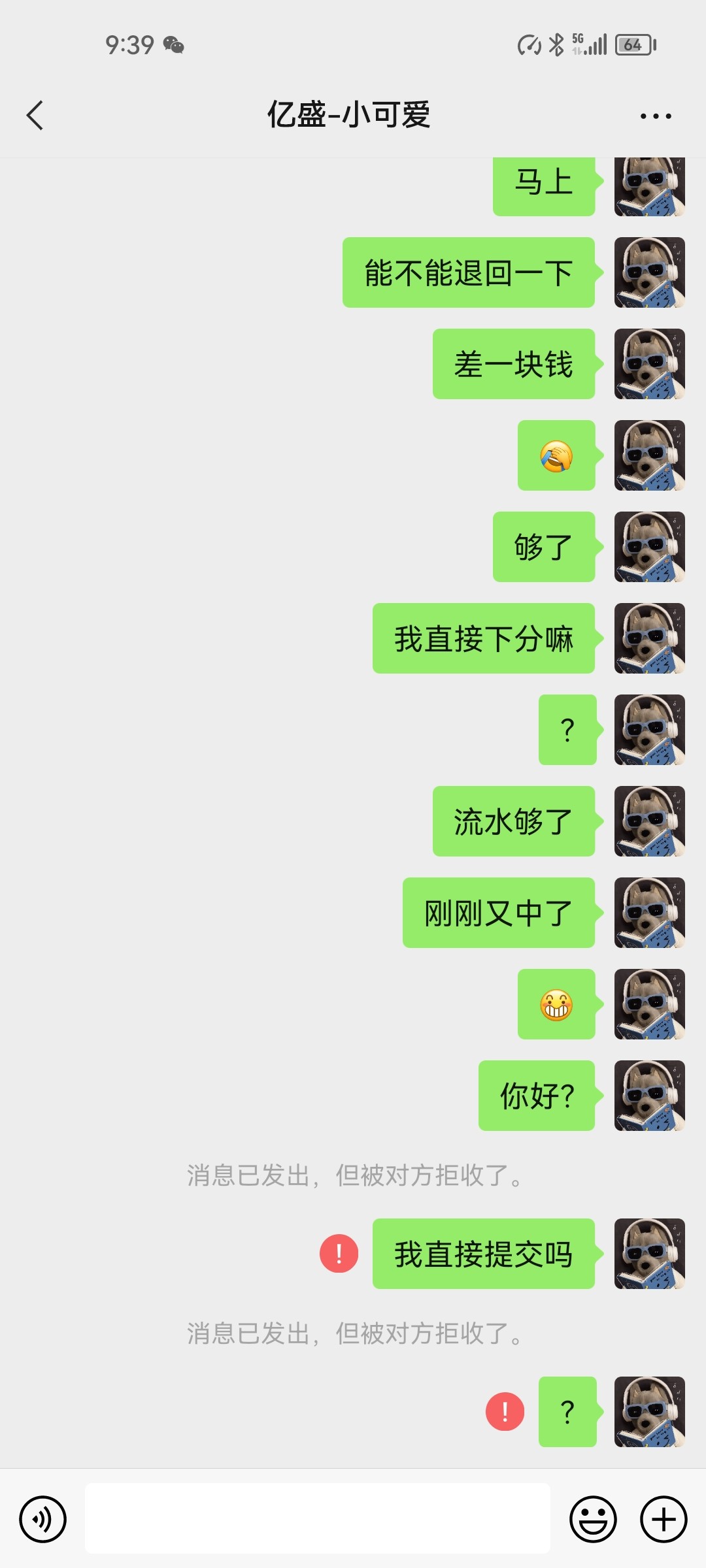Tap the battery indicator showing 64
Viewport: 706px width, 1568px height.
(x=633, y=44)
